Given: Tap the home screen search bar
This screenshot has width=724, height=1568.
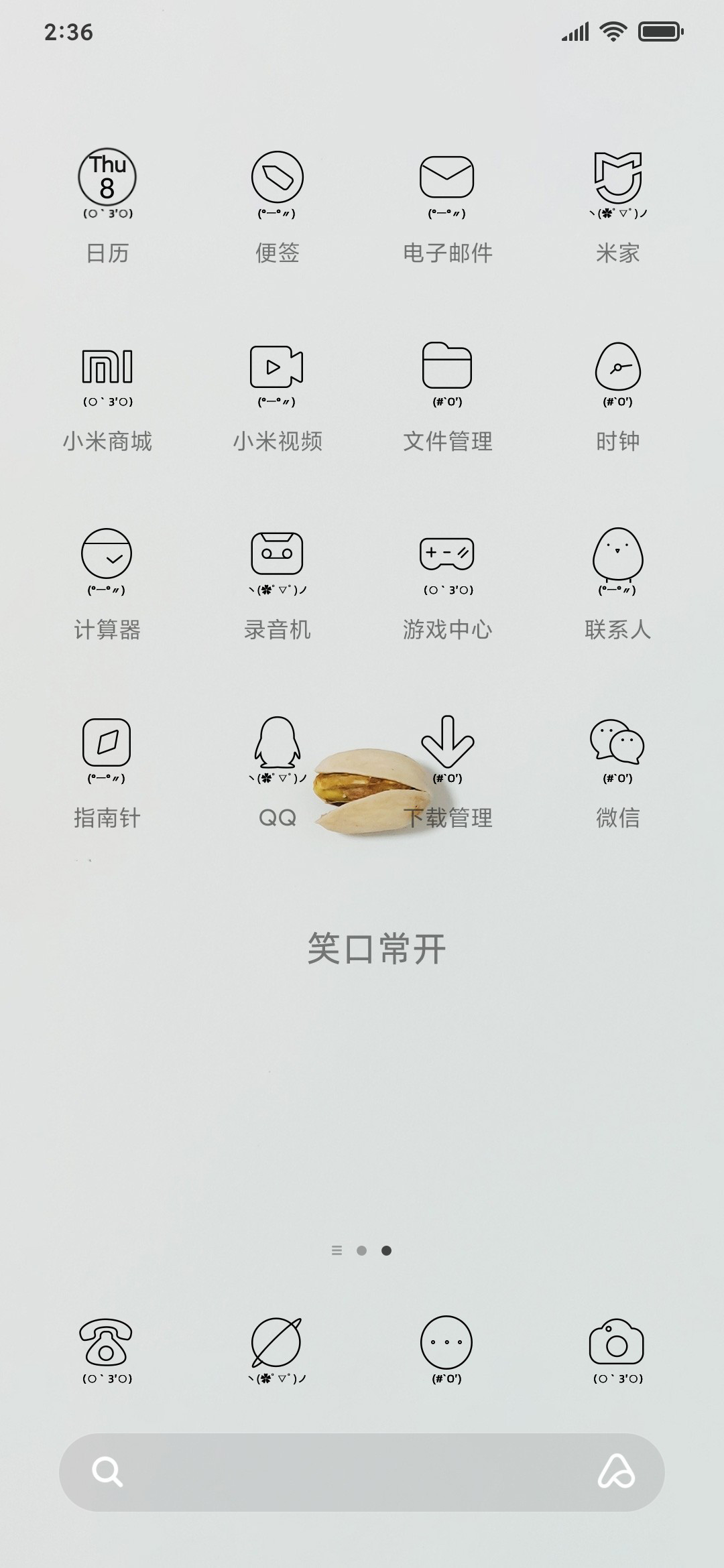Looking at the screenshot, I should point(362,1472).
